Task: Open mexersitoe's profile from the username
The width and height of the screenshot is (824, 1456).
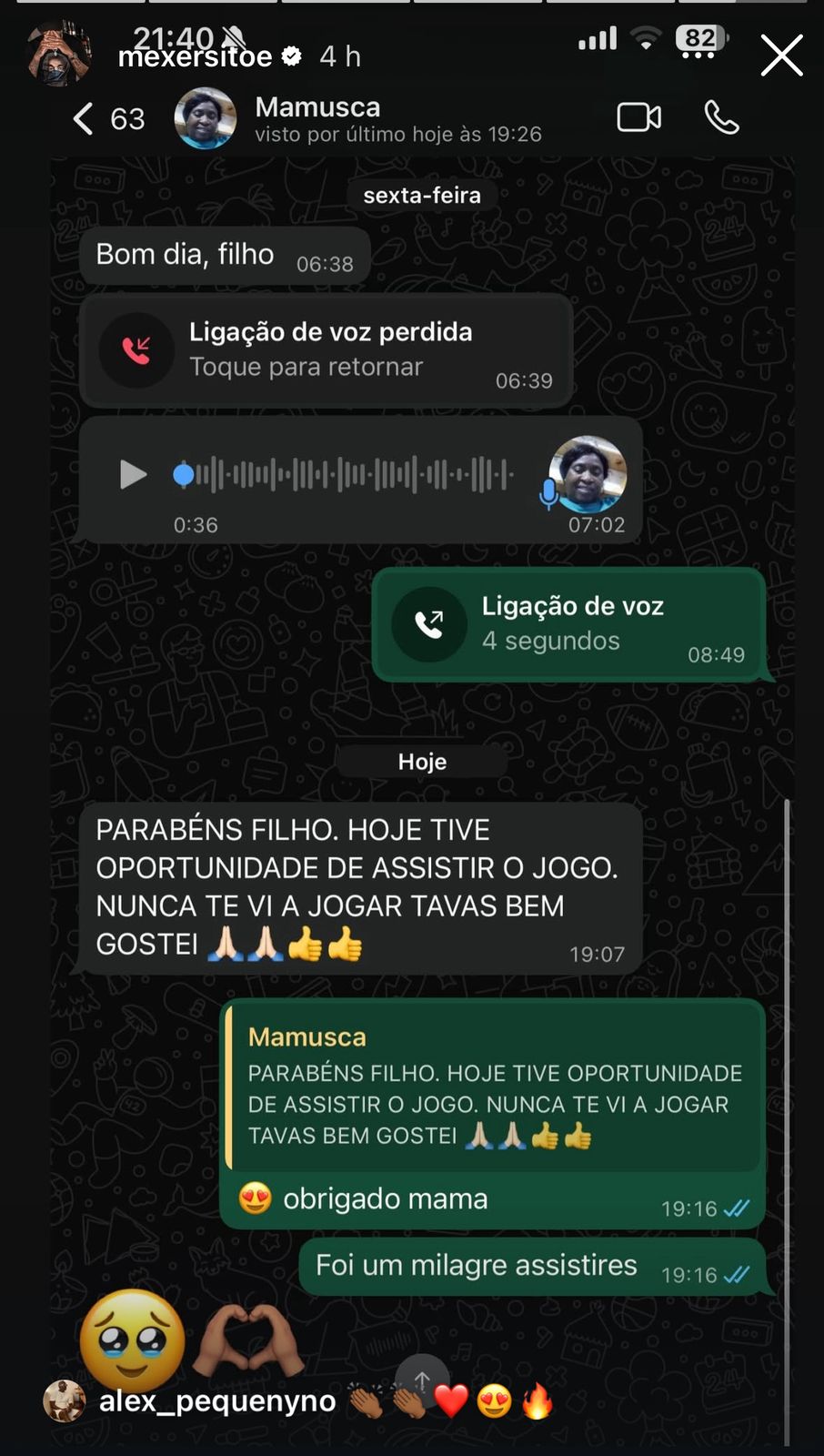Action: [x=195, y=57]
